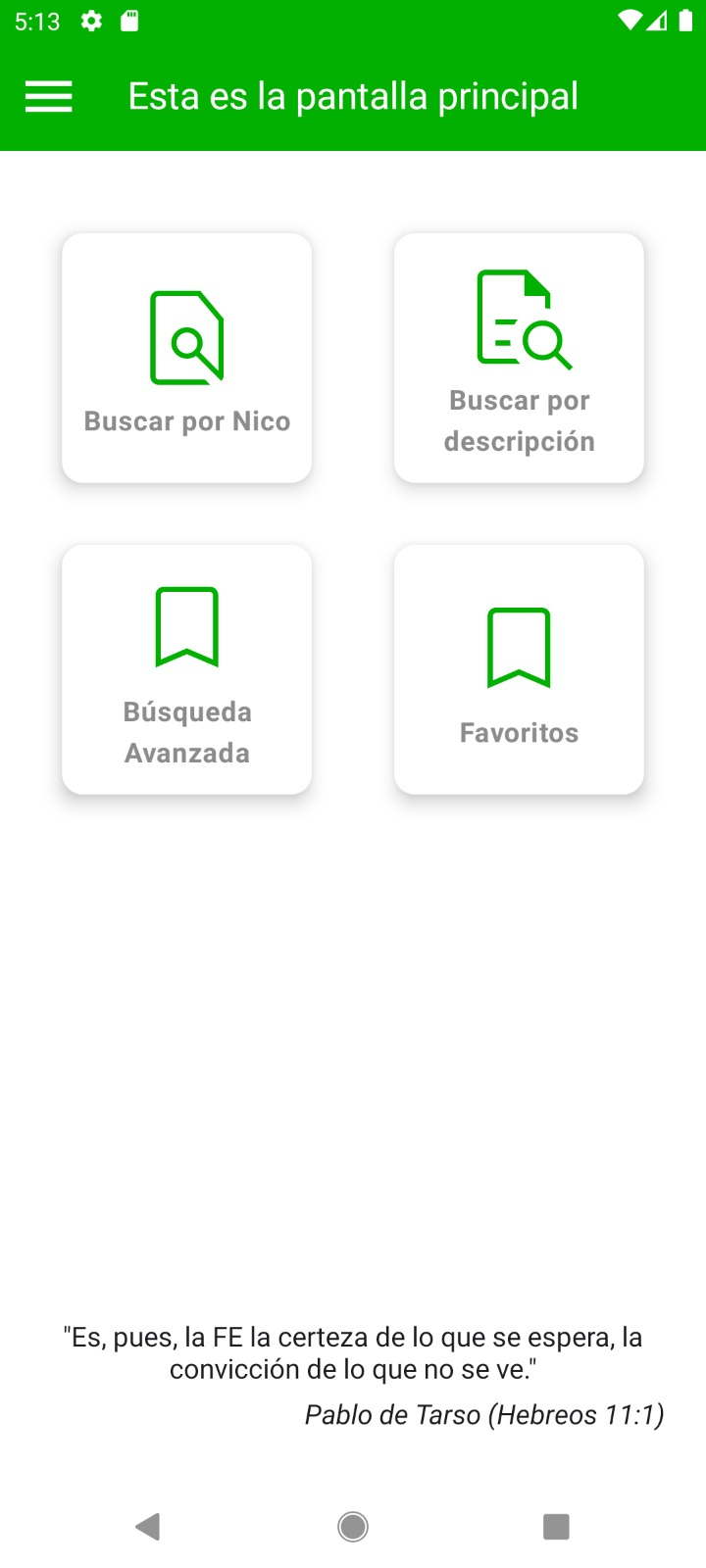
Task: Open the navigation drawer with the hamburger menu
Action: click(47, 96)
